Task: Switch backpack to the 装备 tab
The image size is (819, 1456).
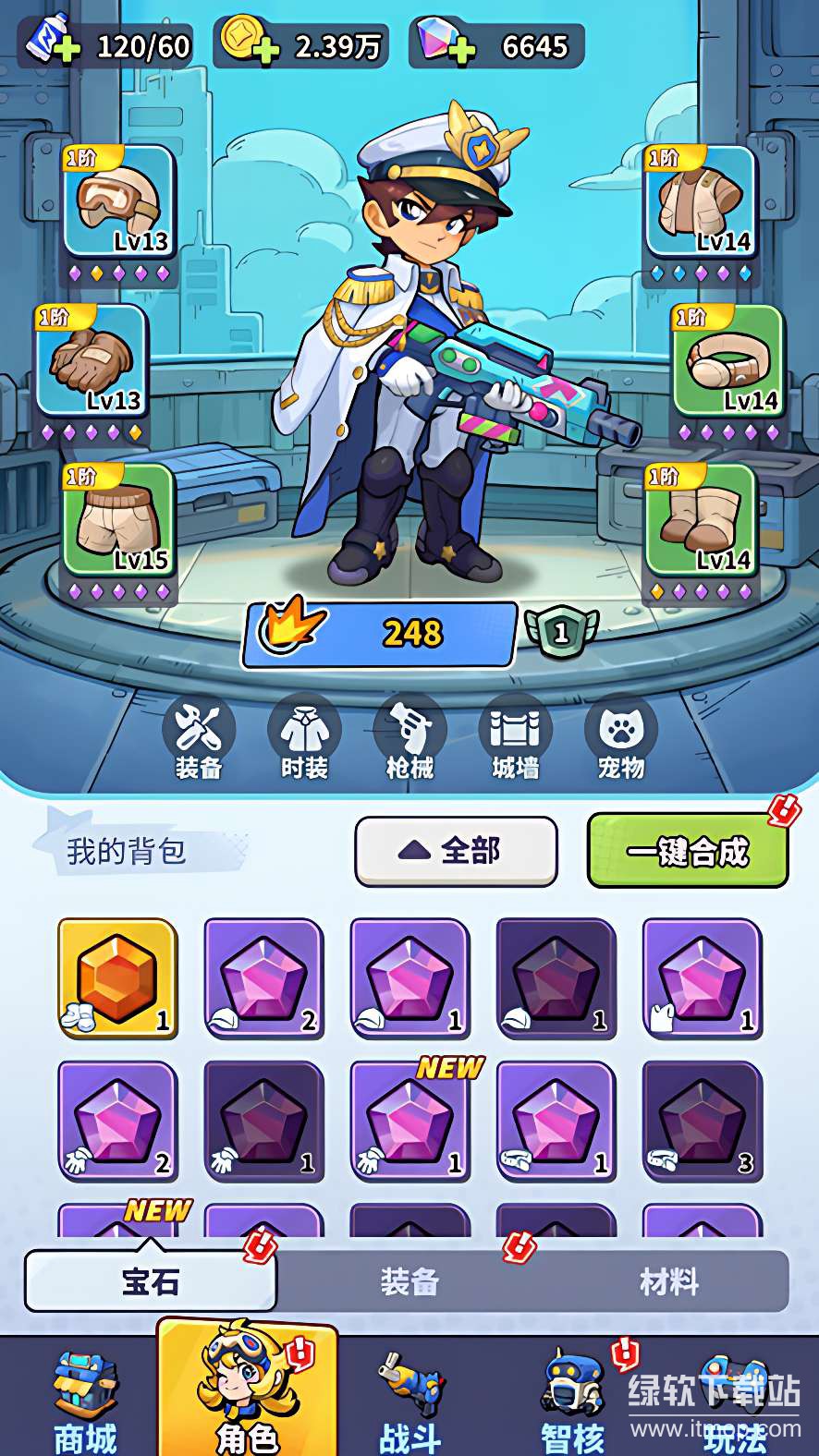Action: point(409,1281)
